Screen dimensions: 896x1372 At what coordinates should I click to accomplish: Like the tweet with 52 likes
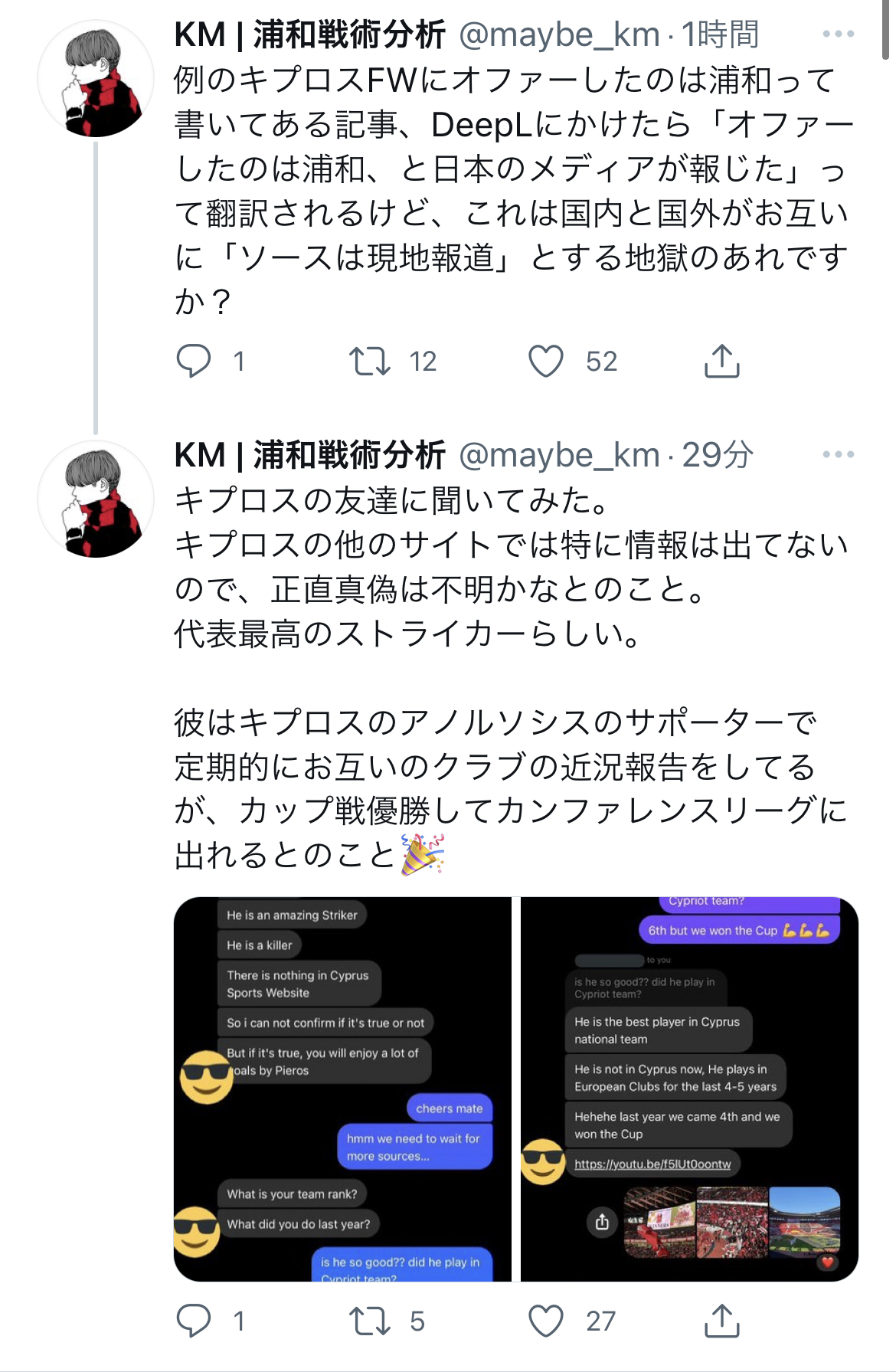click(x=546, y=361)
